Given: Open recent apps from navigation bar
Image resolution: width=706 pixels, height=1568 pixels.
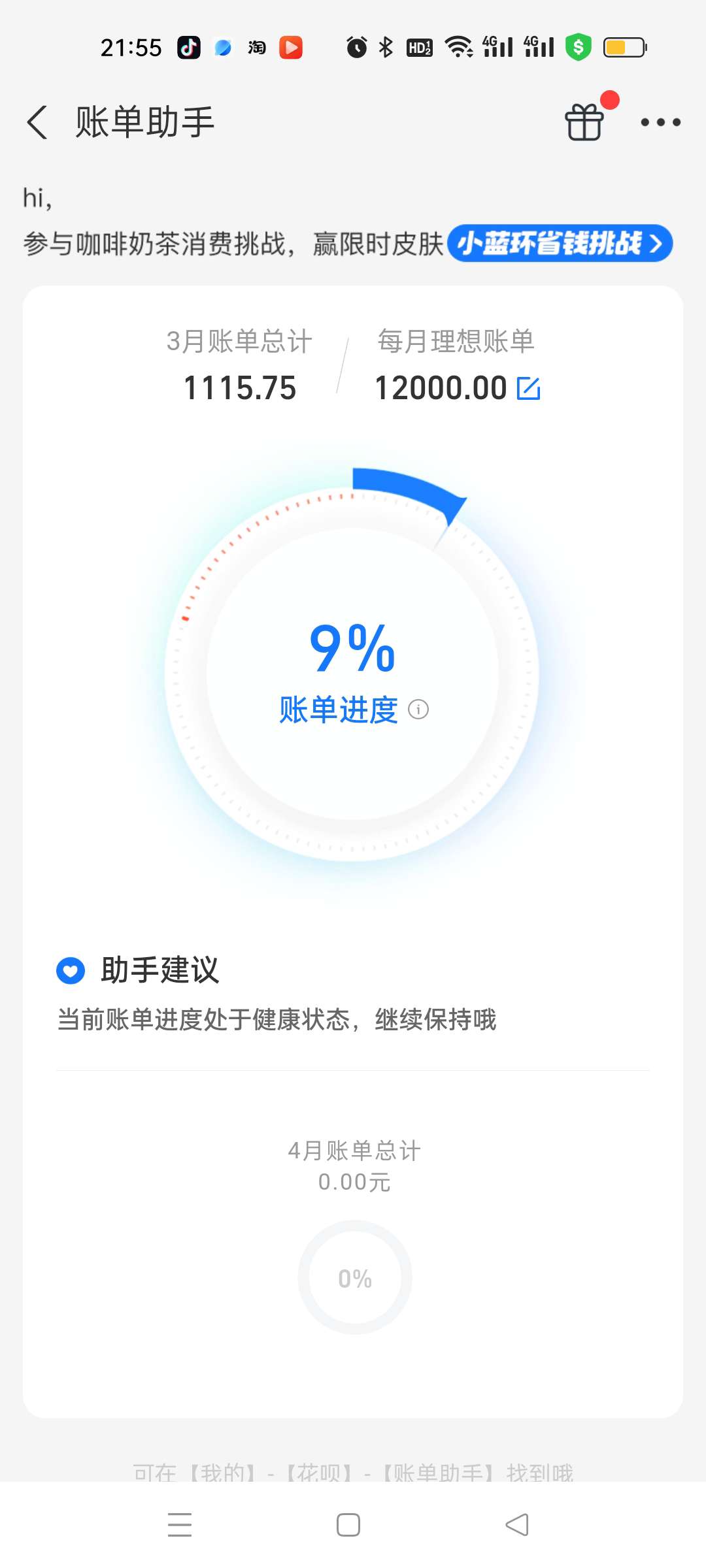Looking at the screenshot, I should pyautogui.click(x=180, y=1525).
